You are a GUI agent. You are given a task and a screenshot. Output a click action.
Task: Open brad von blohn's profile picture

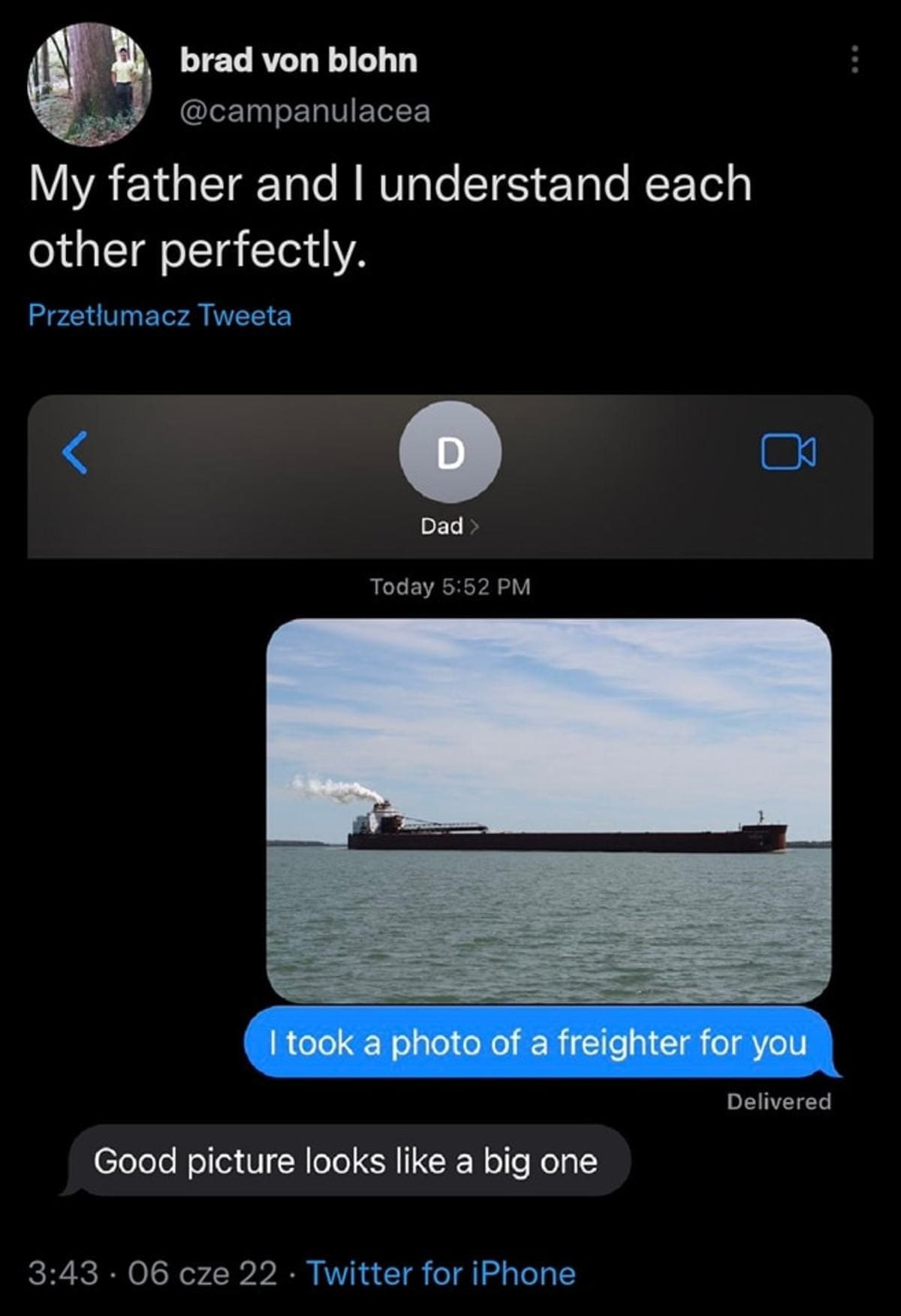(x=89, y=83)
